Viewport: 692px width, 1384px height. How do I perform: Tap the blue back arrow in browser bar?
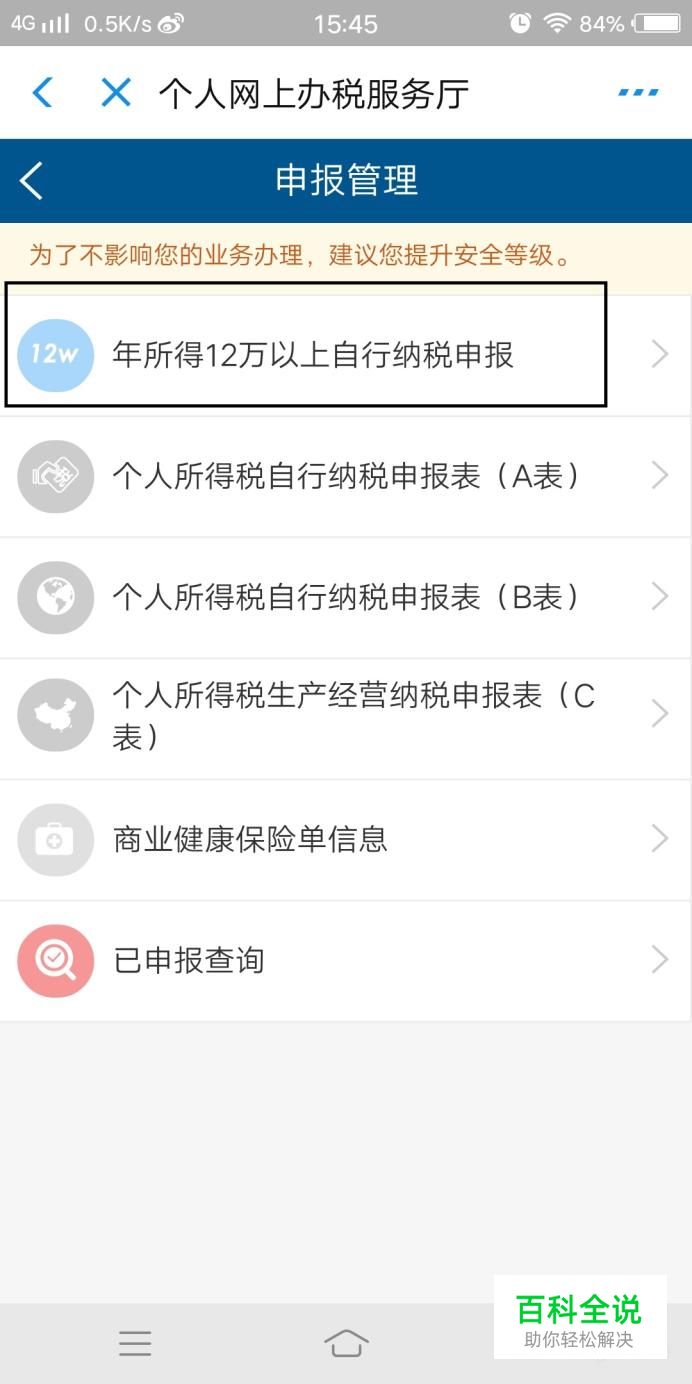click(42, 93)
